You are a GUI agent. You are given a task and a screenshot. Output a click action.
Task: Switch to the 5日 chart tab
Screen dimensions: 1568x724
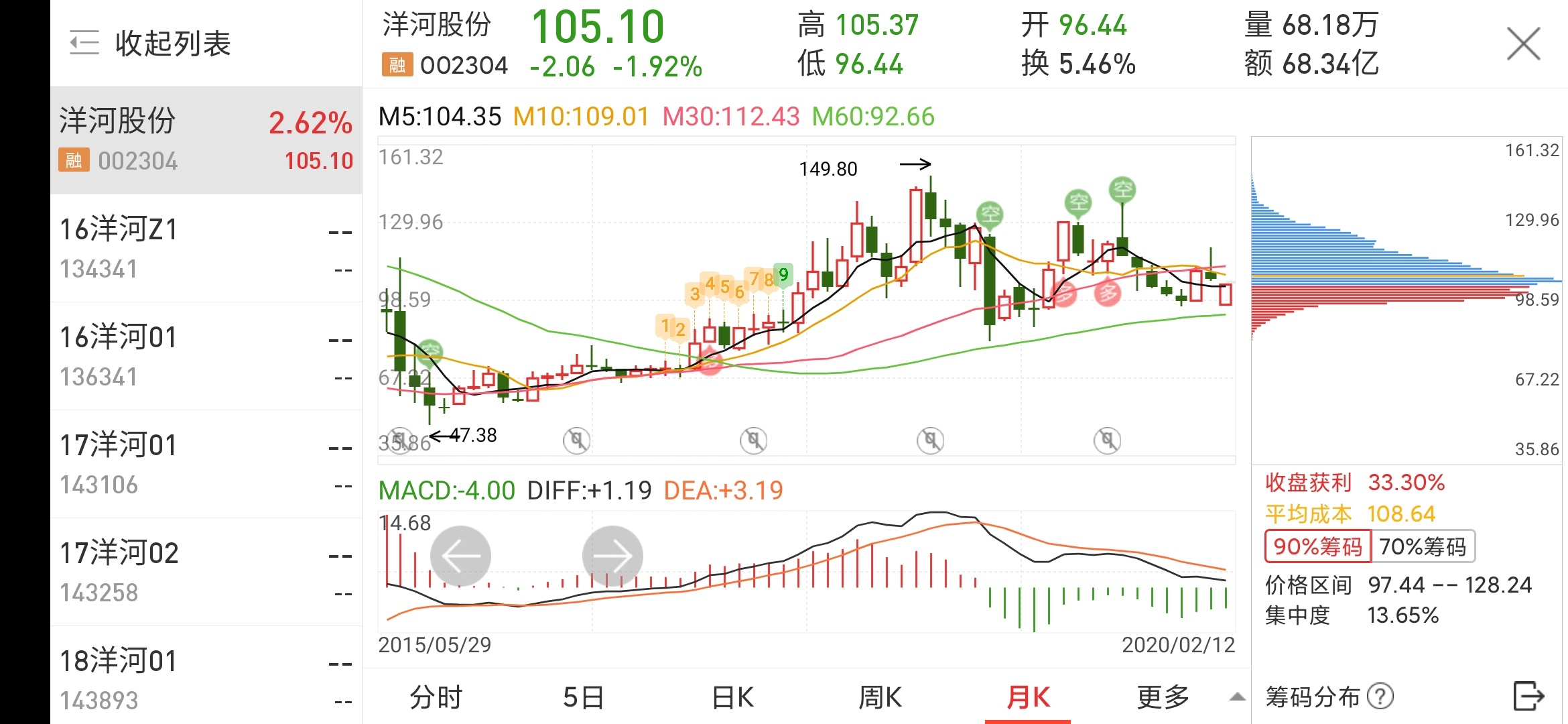click(x=584, y=697)
